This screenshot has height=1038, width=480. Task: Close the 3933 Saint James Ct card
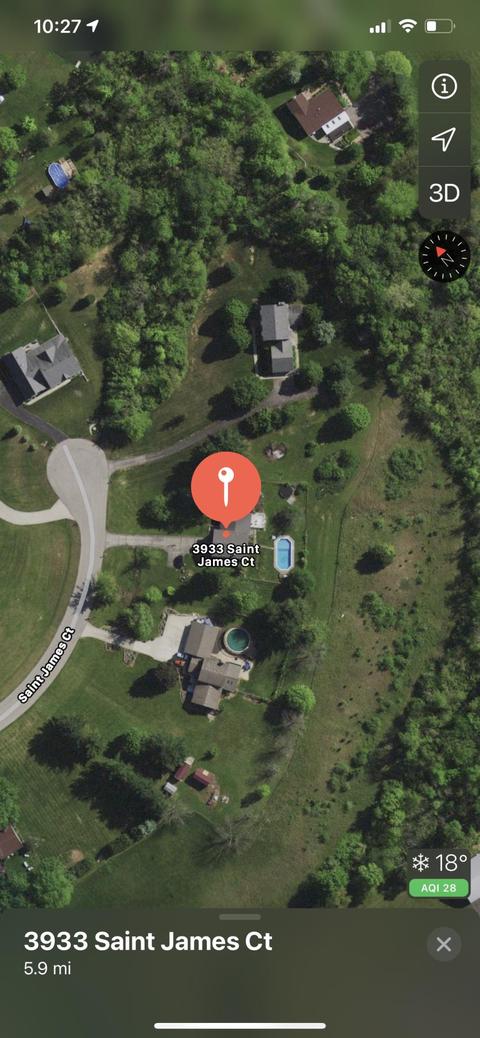[x=444, y=944]
